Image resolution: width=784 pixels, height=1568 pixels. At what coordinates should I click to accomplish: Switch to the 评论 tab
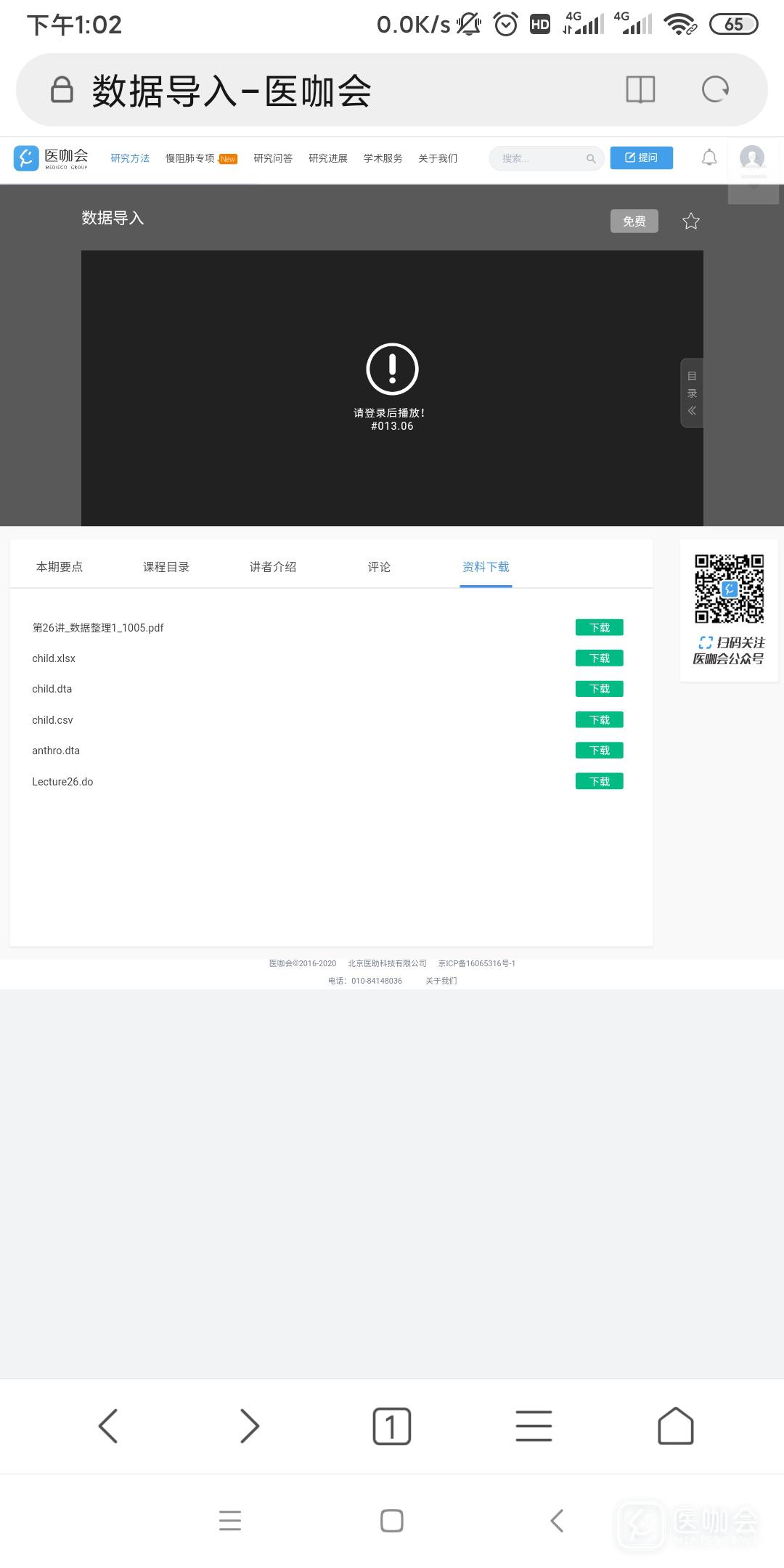[x=379, y=567]
